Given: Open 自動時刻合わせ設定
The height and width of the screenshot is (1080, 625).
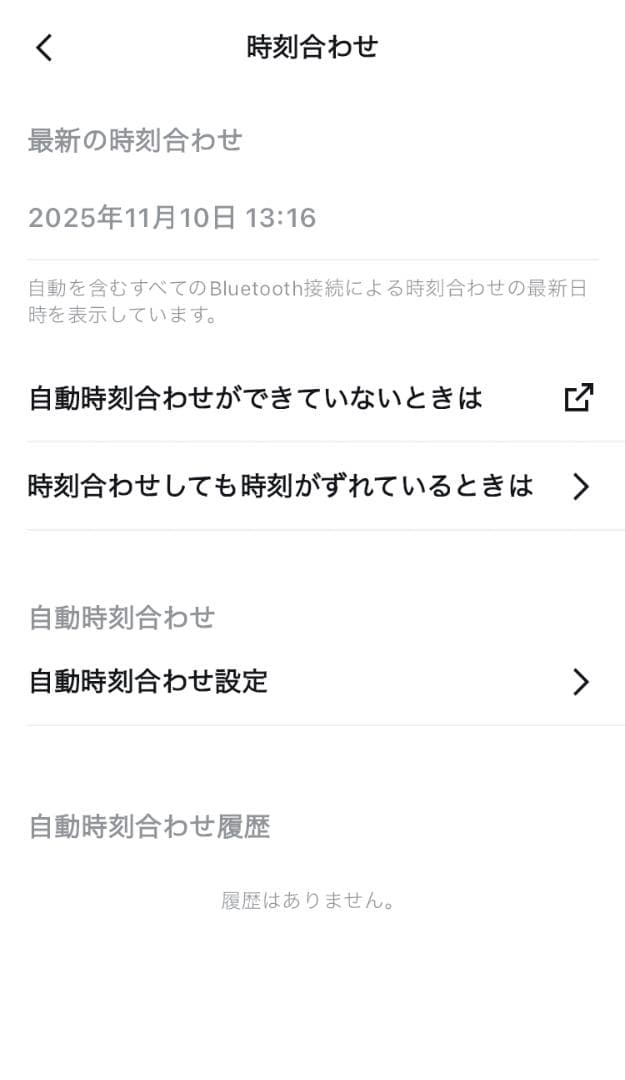Looking at the screenshot, I should pyautogui.click(x=311, y=682).
